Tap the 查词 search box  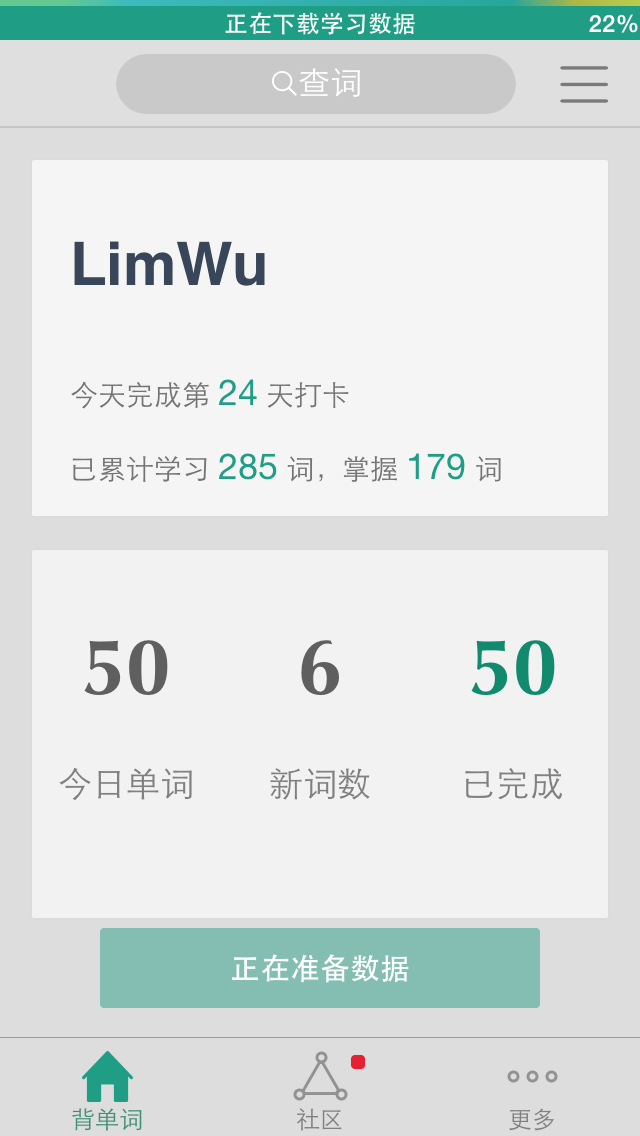(x=315, y=84)
